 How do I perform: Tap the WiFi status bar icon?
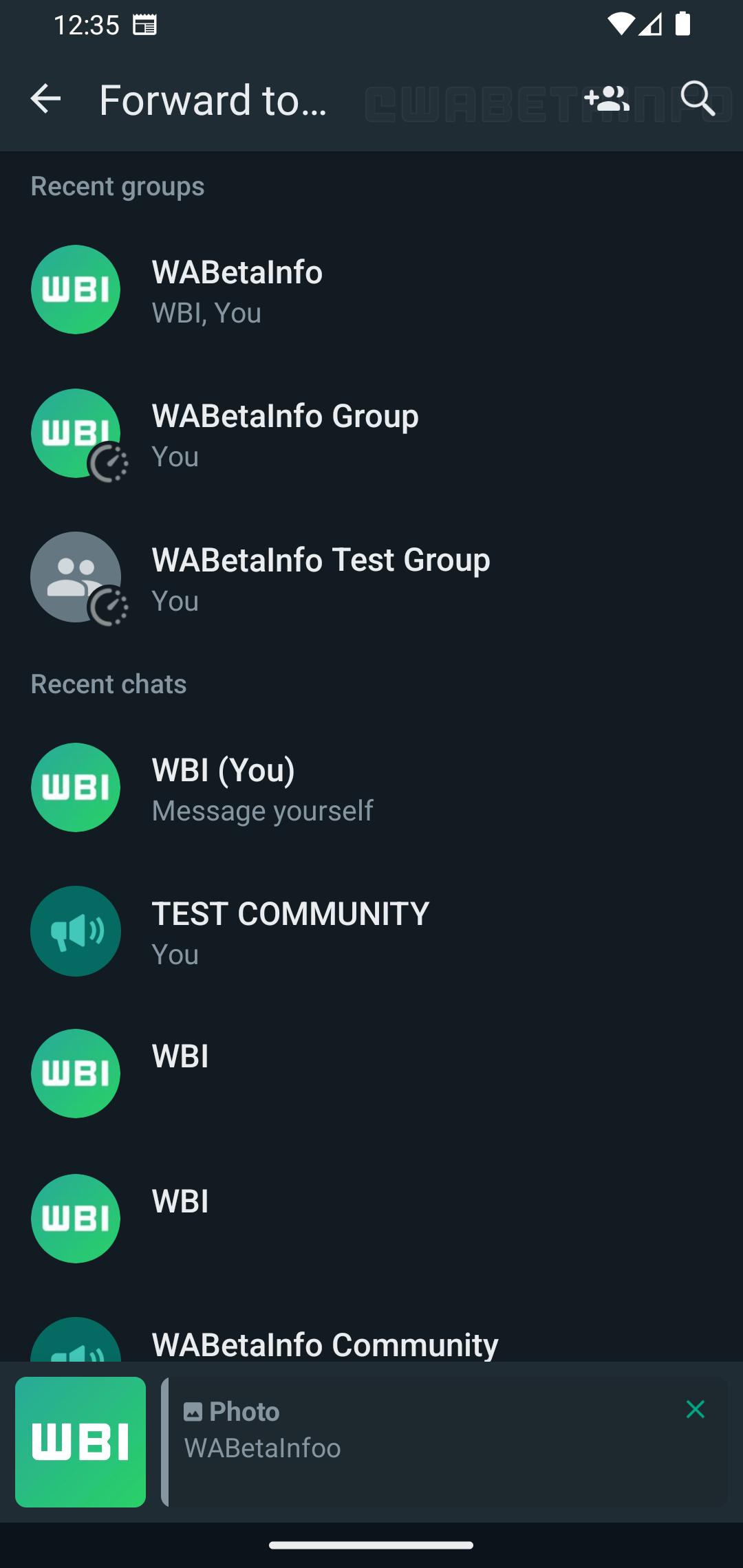tap(620, 25)
